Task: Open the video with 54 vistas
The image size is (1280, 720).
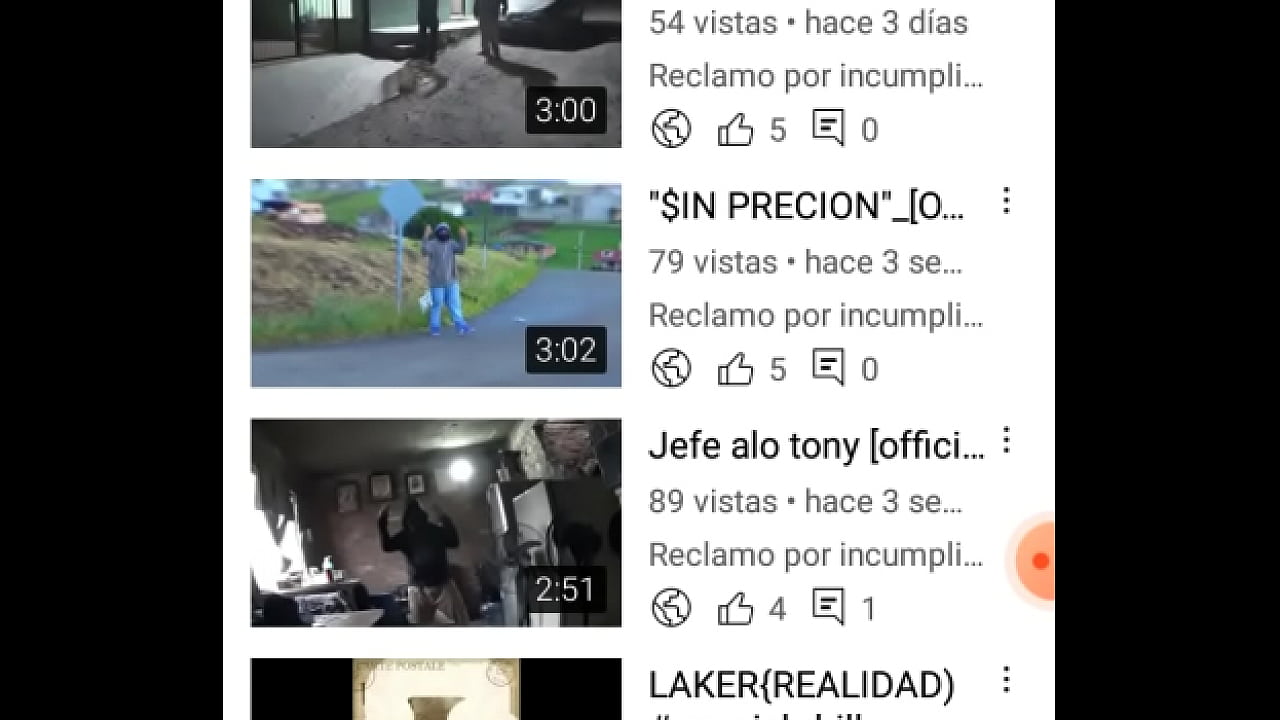Action: tap(436, 72)
